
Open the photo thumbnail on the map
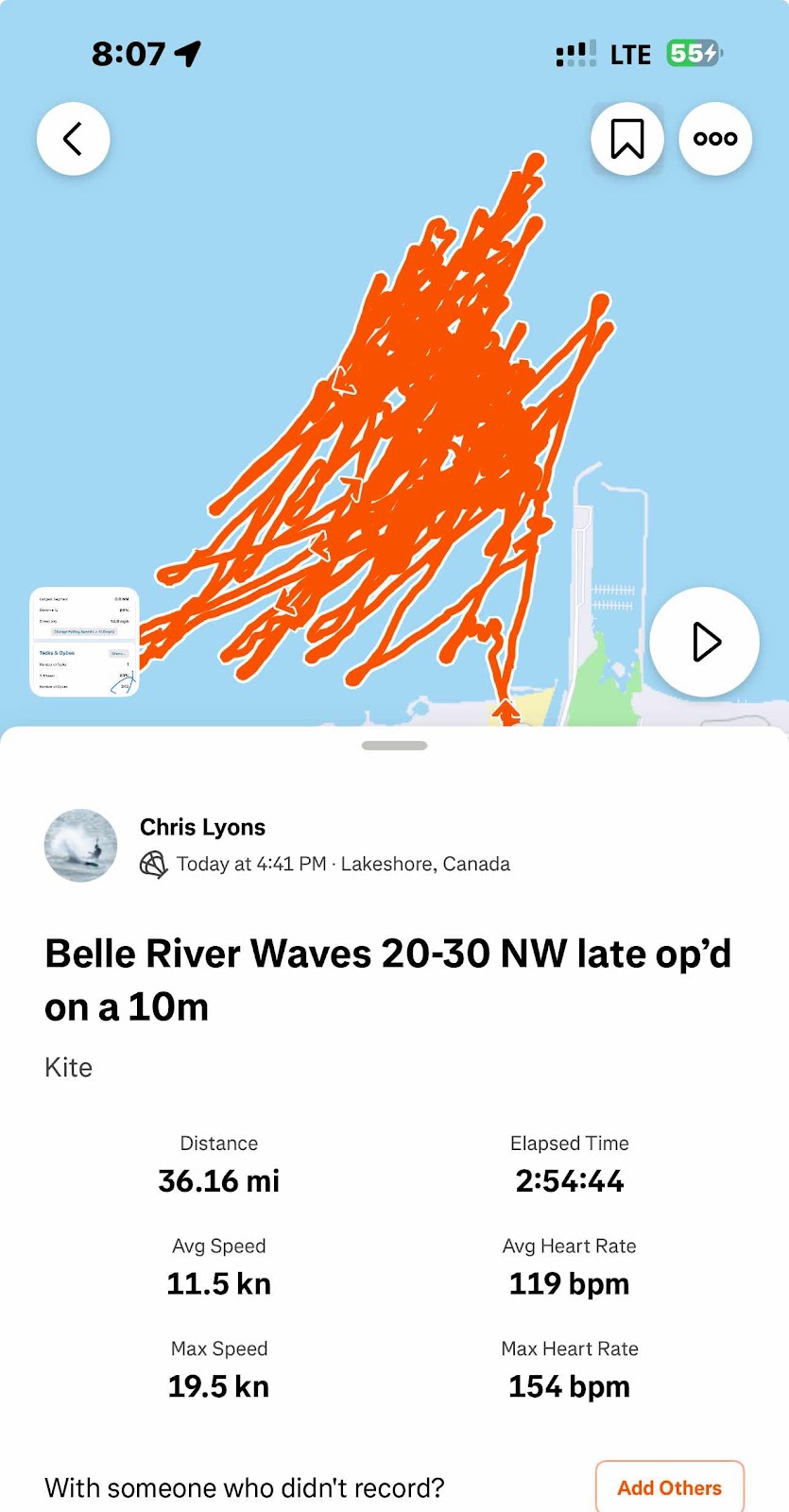pos(85,642)
